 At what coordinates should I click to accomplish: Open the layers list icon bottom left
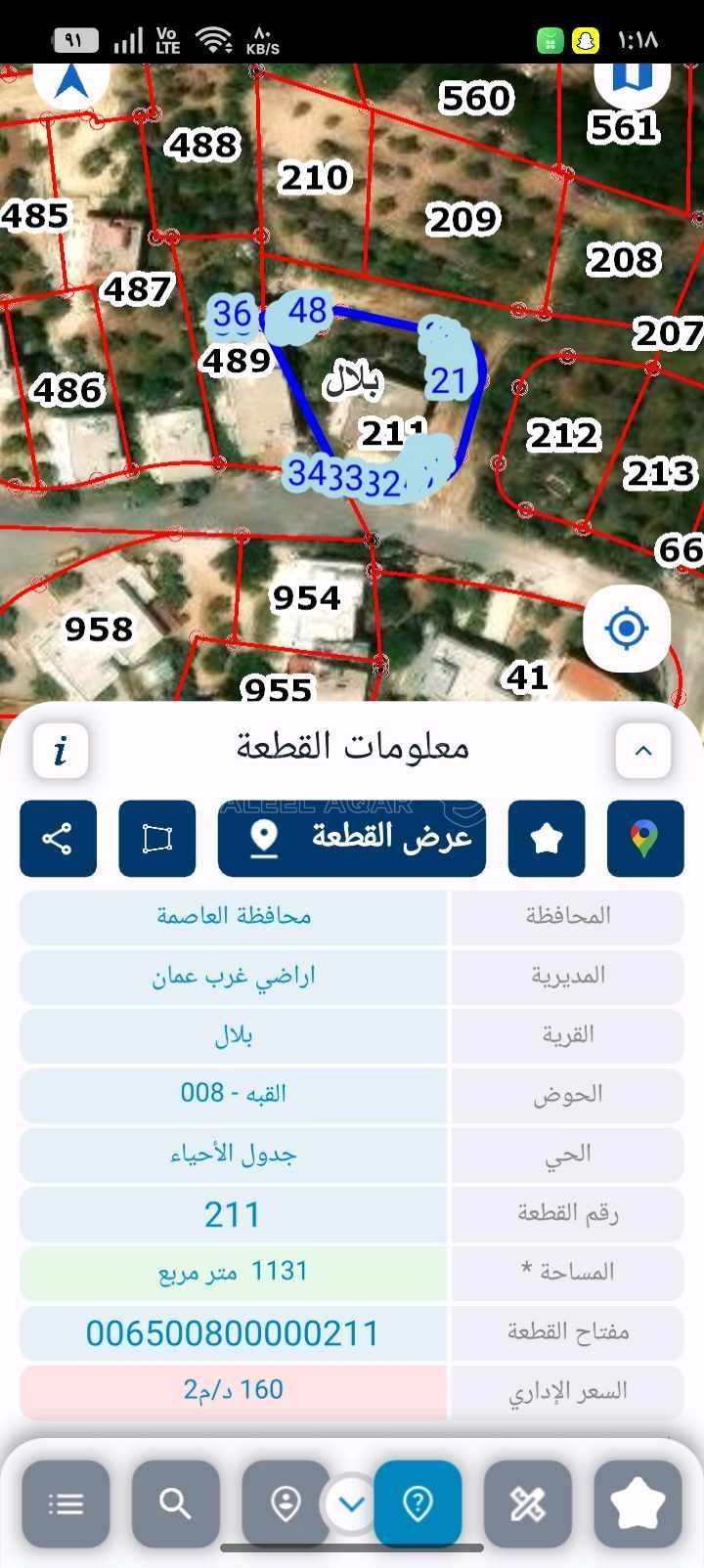65,1503
